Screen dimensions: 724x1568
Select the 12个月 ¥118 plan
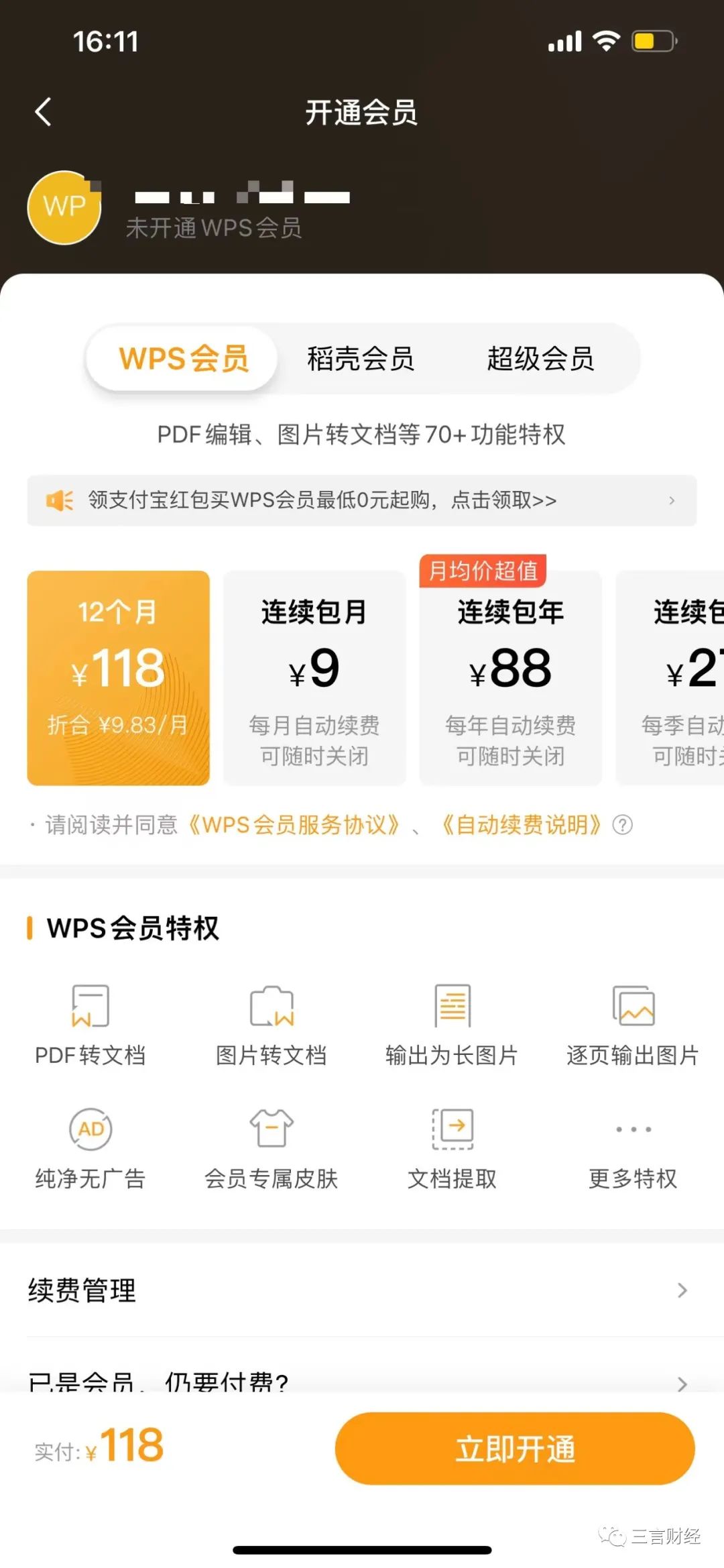(119, 677)
